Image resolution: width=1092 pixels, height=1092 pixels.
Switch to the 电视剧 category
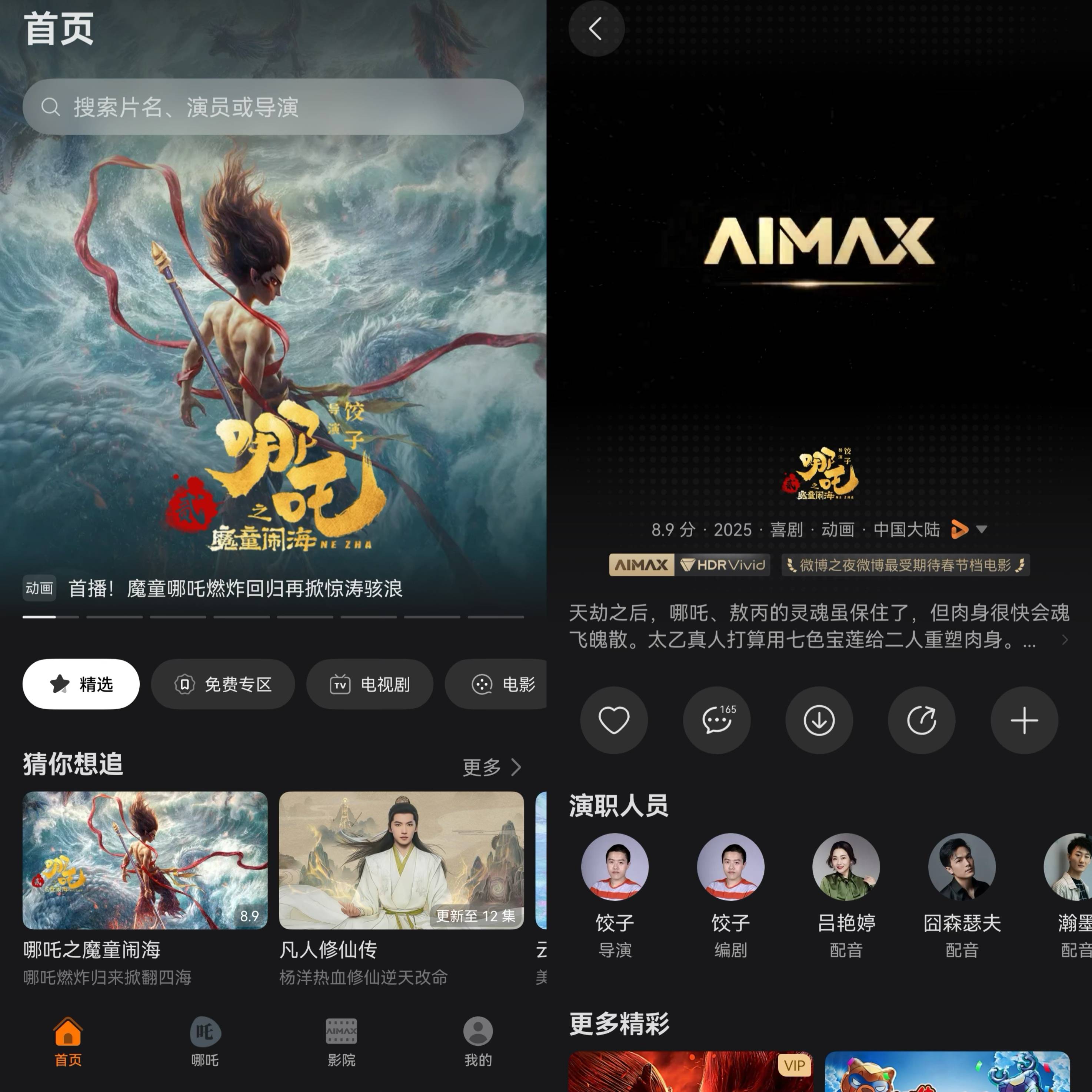click(370, 684)
